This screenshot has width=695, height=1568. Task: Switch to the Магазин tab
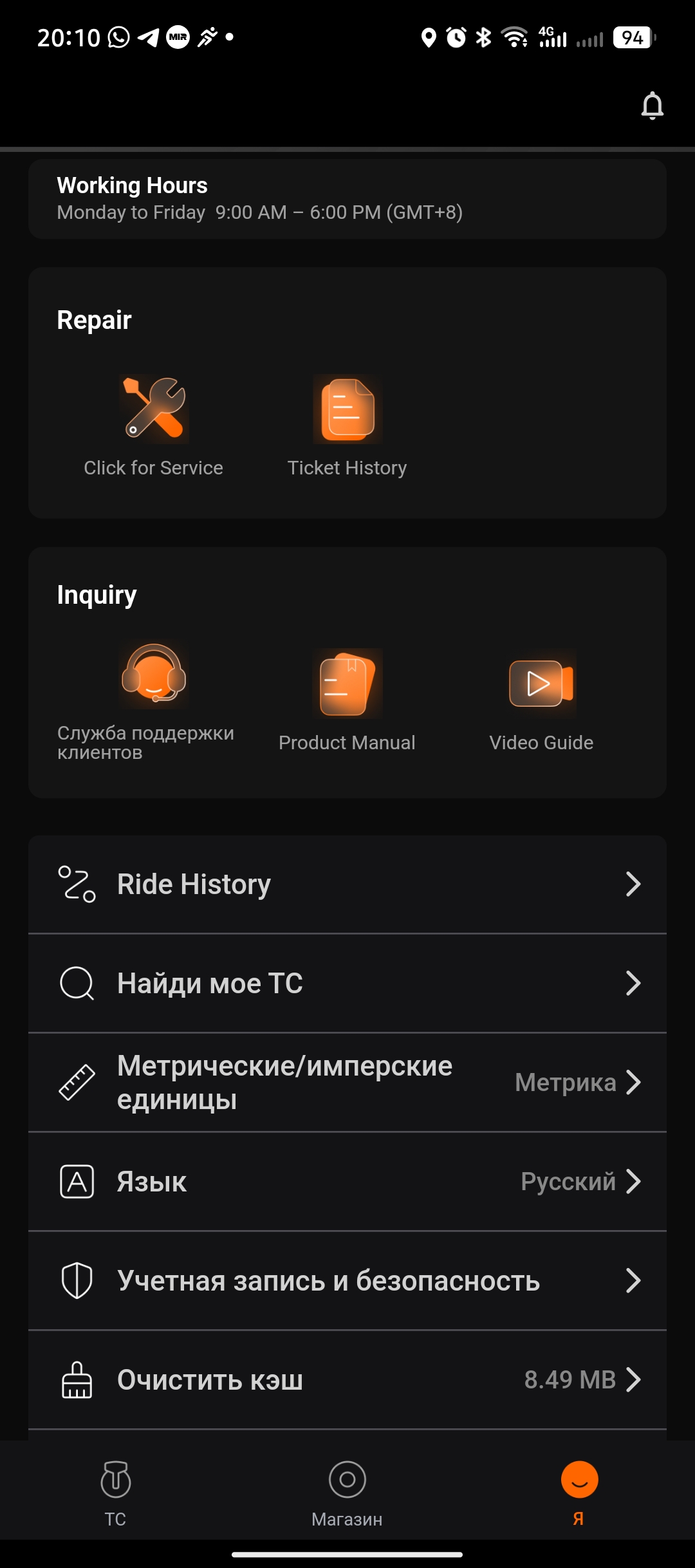(x=347, y=1492)
